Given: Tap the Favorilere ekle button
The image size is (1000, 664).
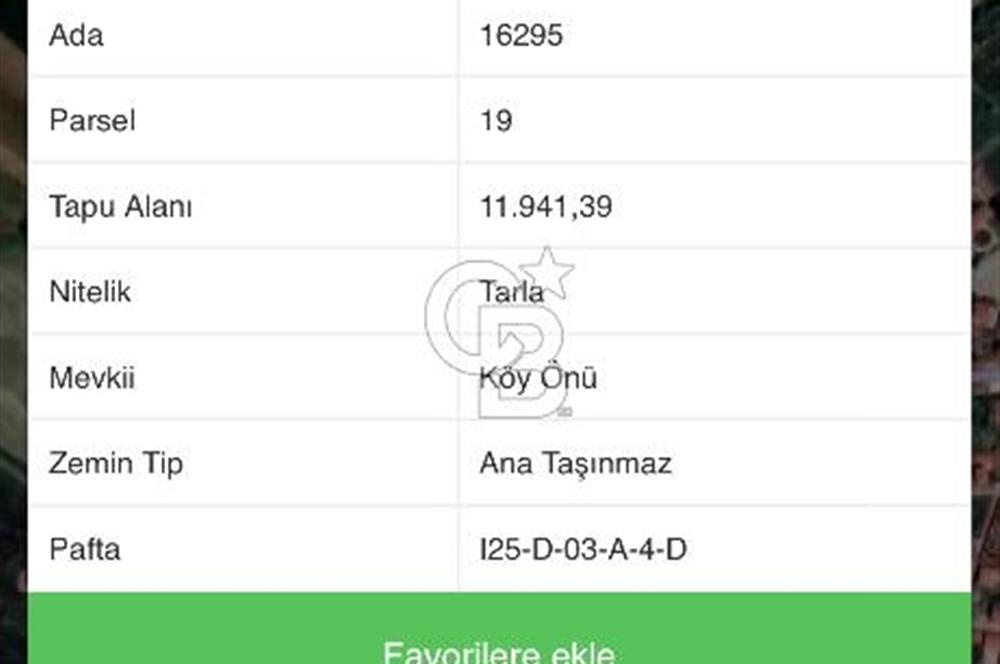Looking at the screenshot, I should coord(499,640).
